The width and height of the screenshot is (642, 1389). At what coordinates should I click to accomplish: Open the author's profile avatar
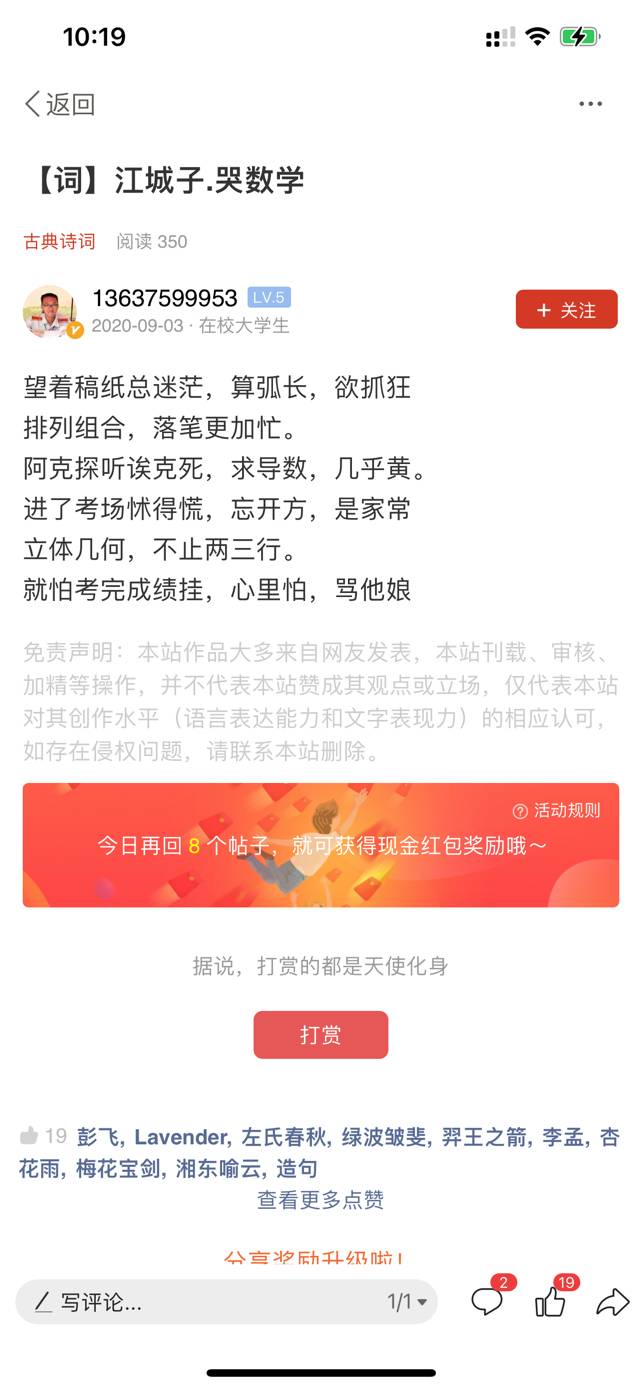(50, 311)
